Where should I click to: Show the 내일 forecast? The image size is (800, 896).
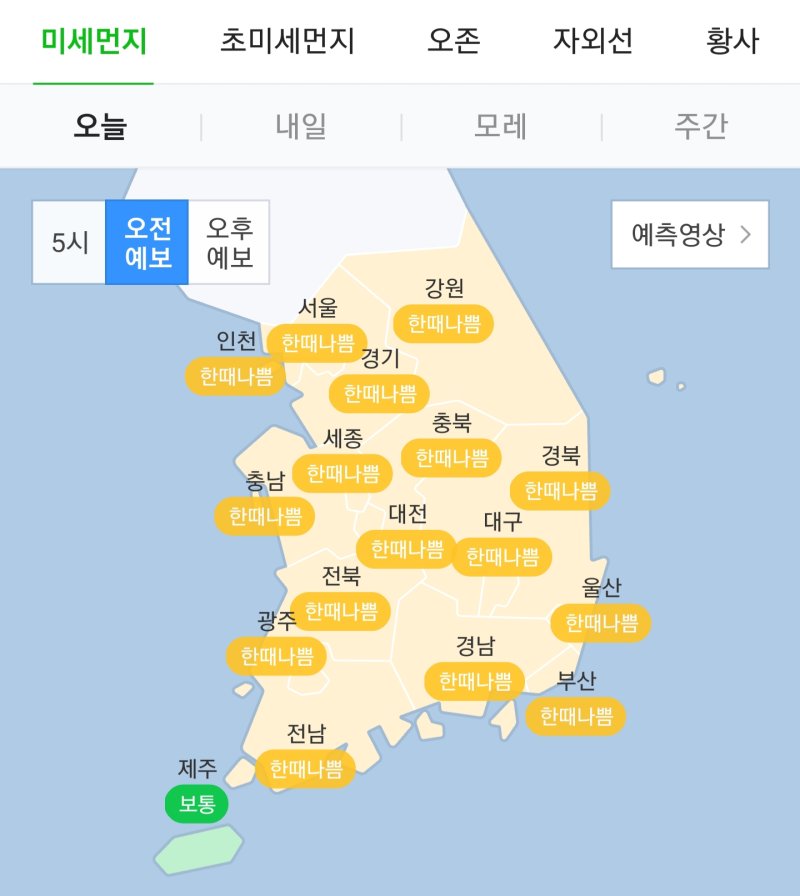(301, 127)
